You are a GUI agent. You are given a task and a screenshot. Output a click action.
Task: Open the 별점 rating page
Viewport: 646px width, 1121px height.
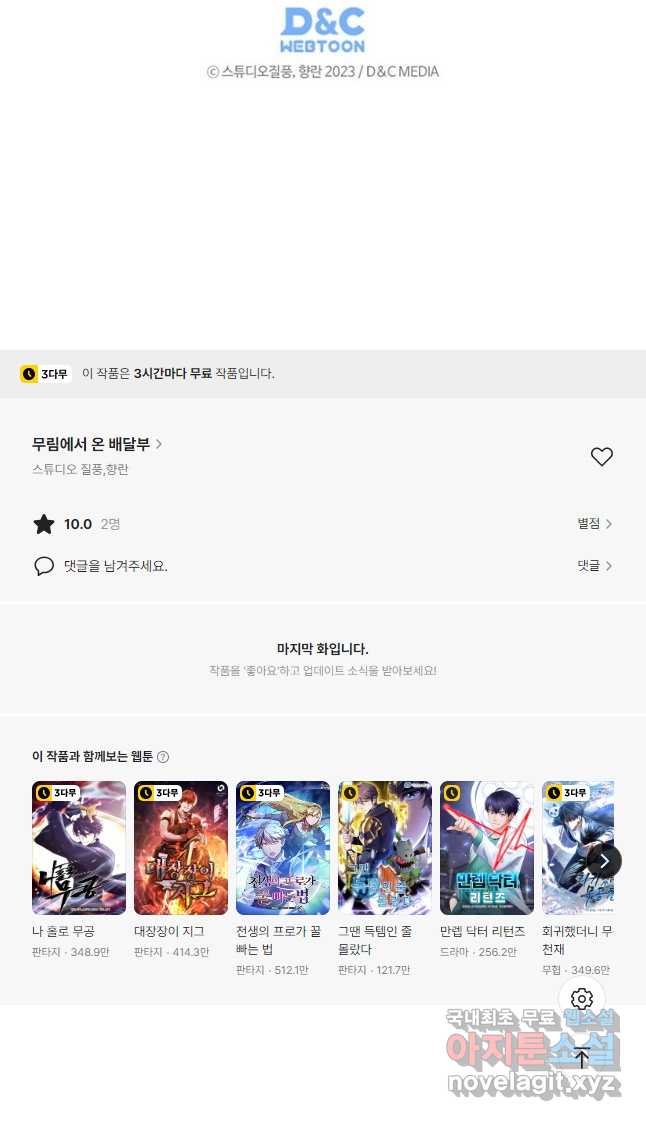point(594,523)
